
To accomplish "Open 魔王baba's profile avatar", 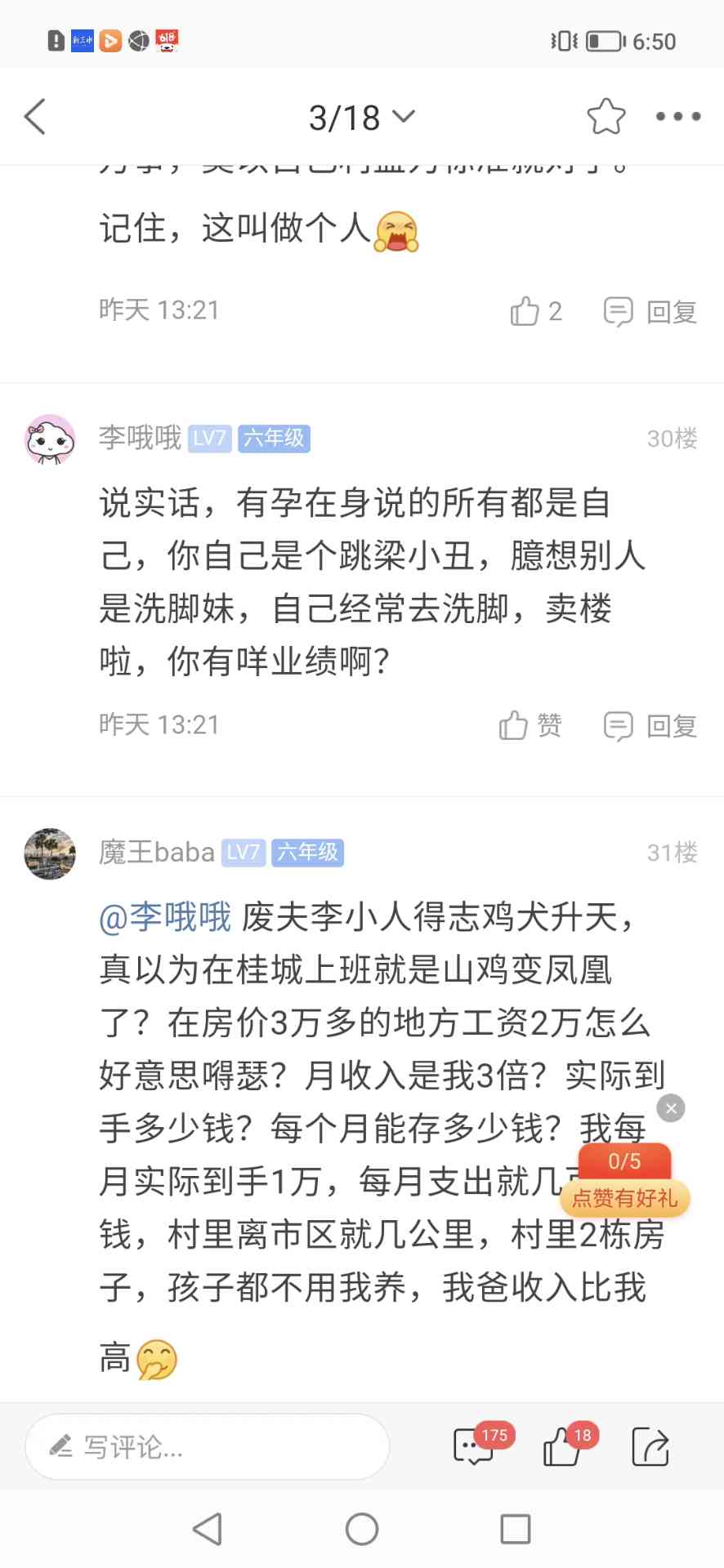I will coord(51,853).
